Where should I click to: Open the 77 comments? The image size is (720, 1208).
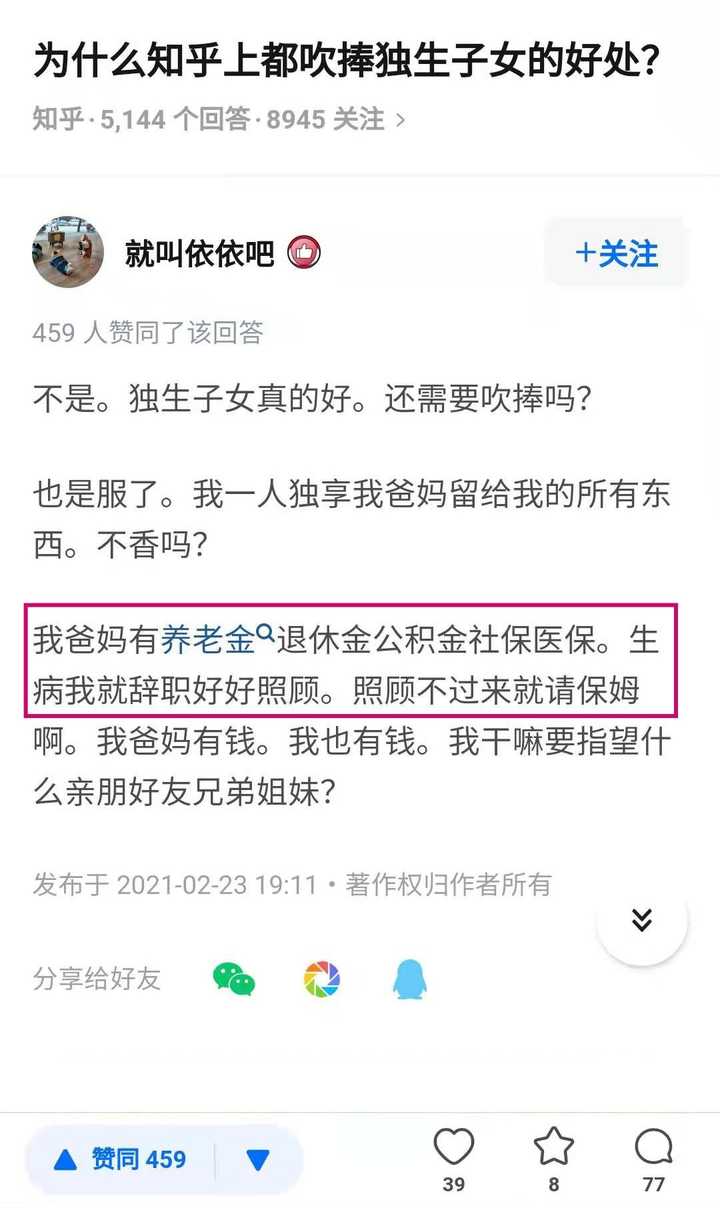coord(654,1159)
